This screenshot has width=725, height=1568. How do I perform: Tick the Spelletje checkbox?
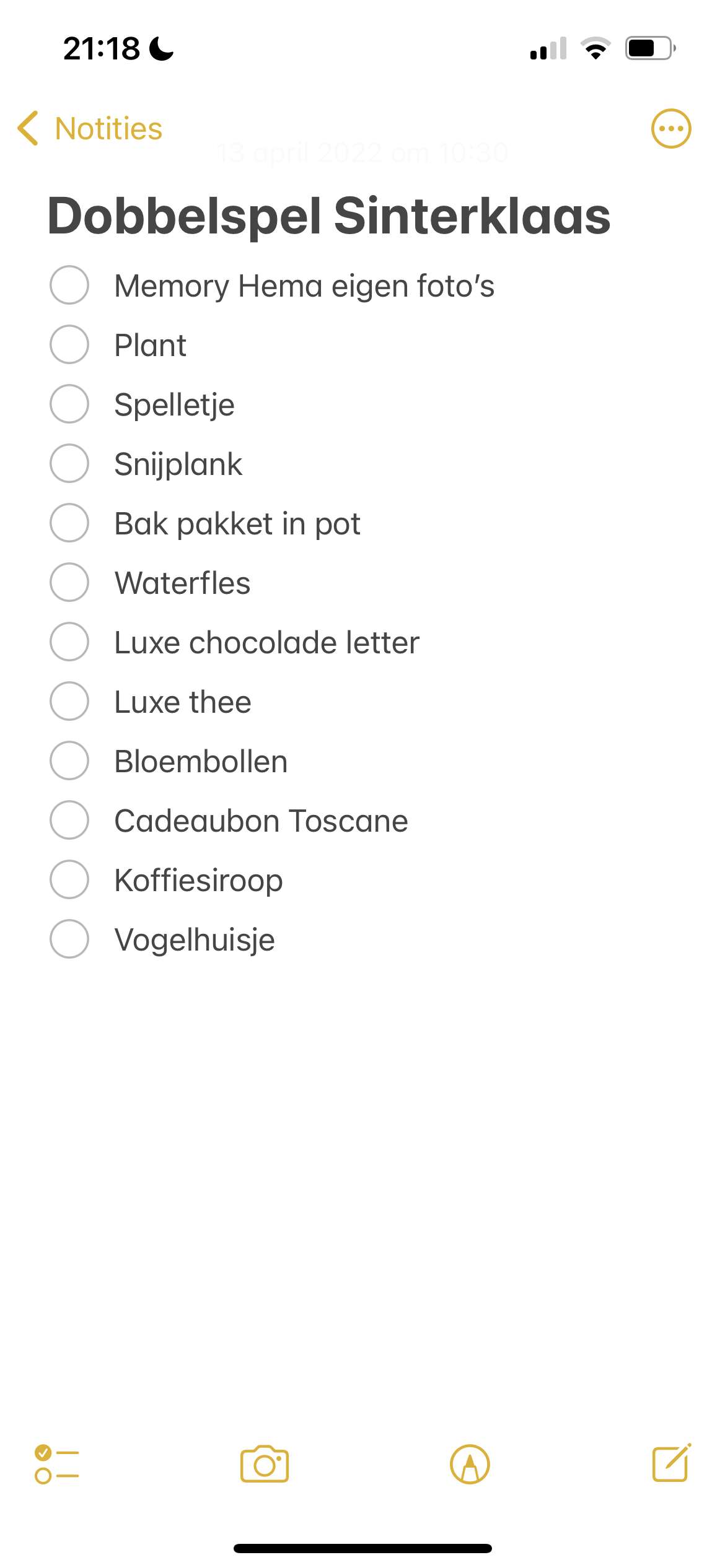[69, 404]
